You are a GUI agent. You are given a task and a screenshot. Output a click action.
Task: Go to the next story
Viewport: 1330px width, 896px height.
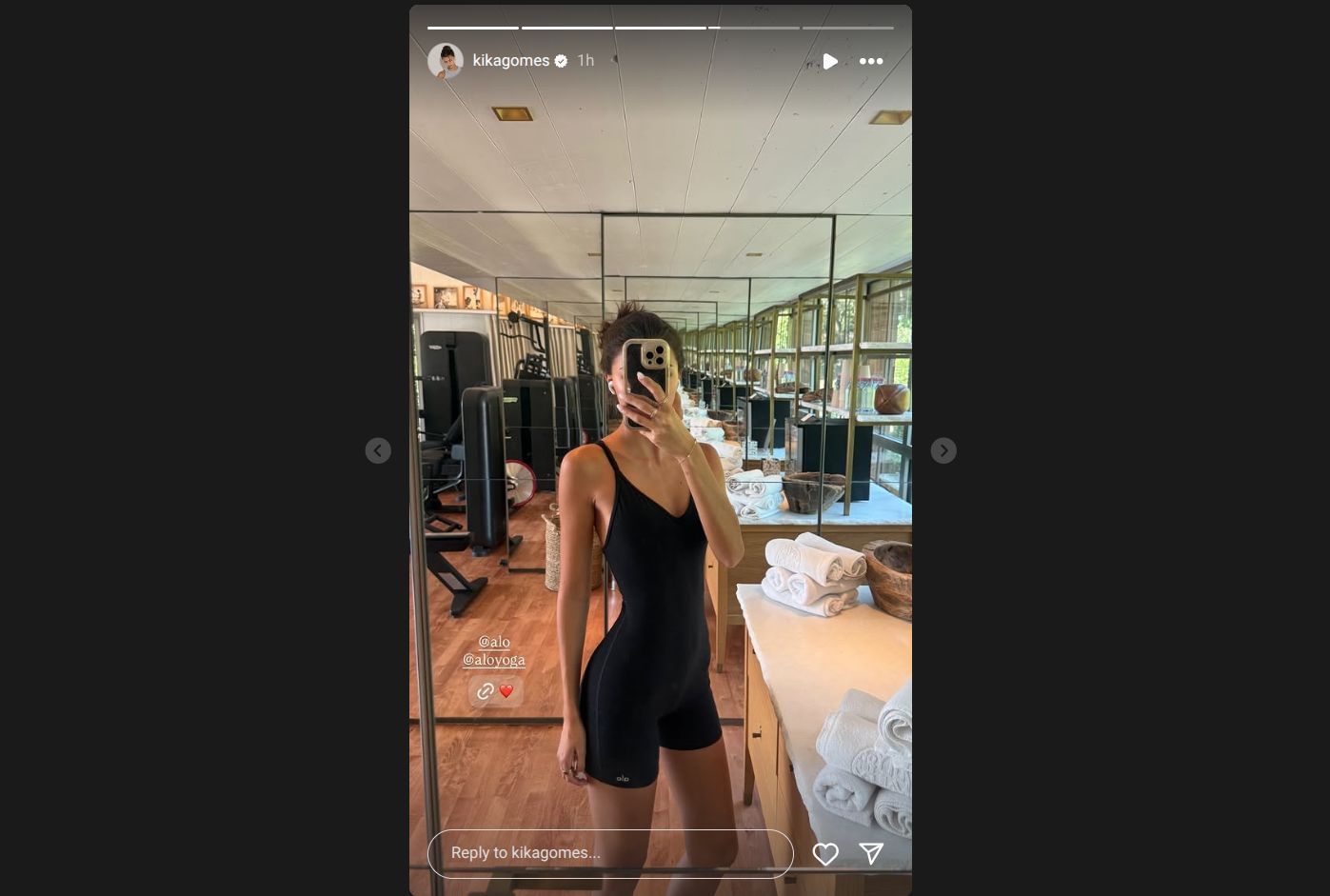point(943,450)
